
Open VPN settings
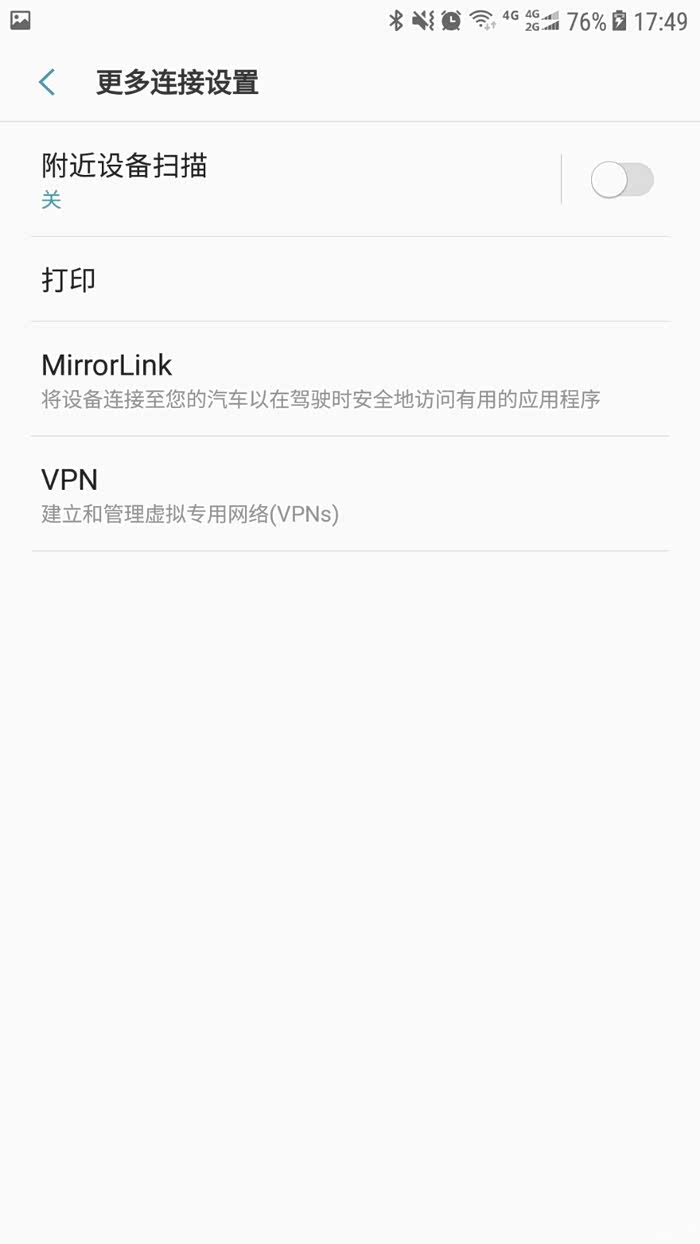pos(350,493)
